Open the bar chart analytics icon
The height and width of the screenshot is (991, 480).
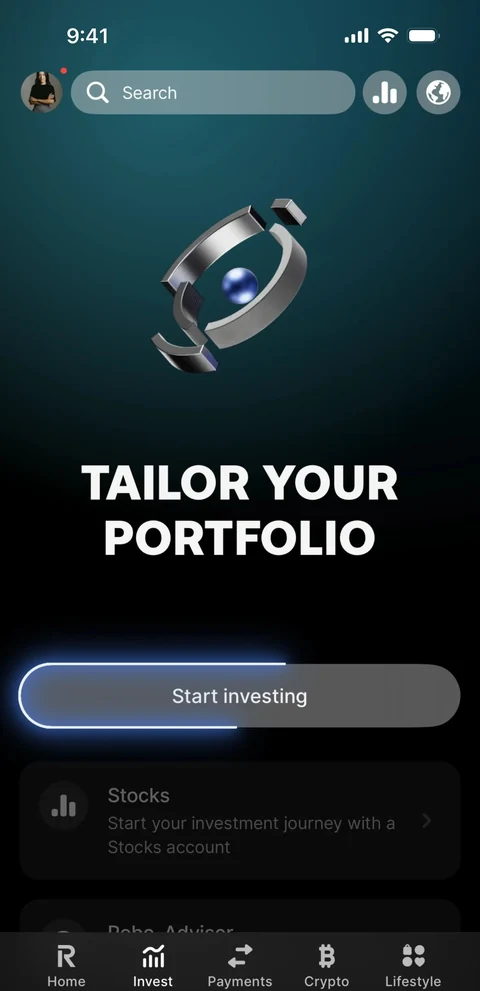tap(385, 92)
